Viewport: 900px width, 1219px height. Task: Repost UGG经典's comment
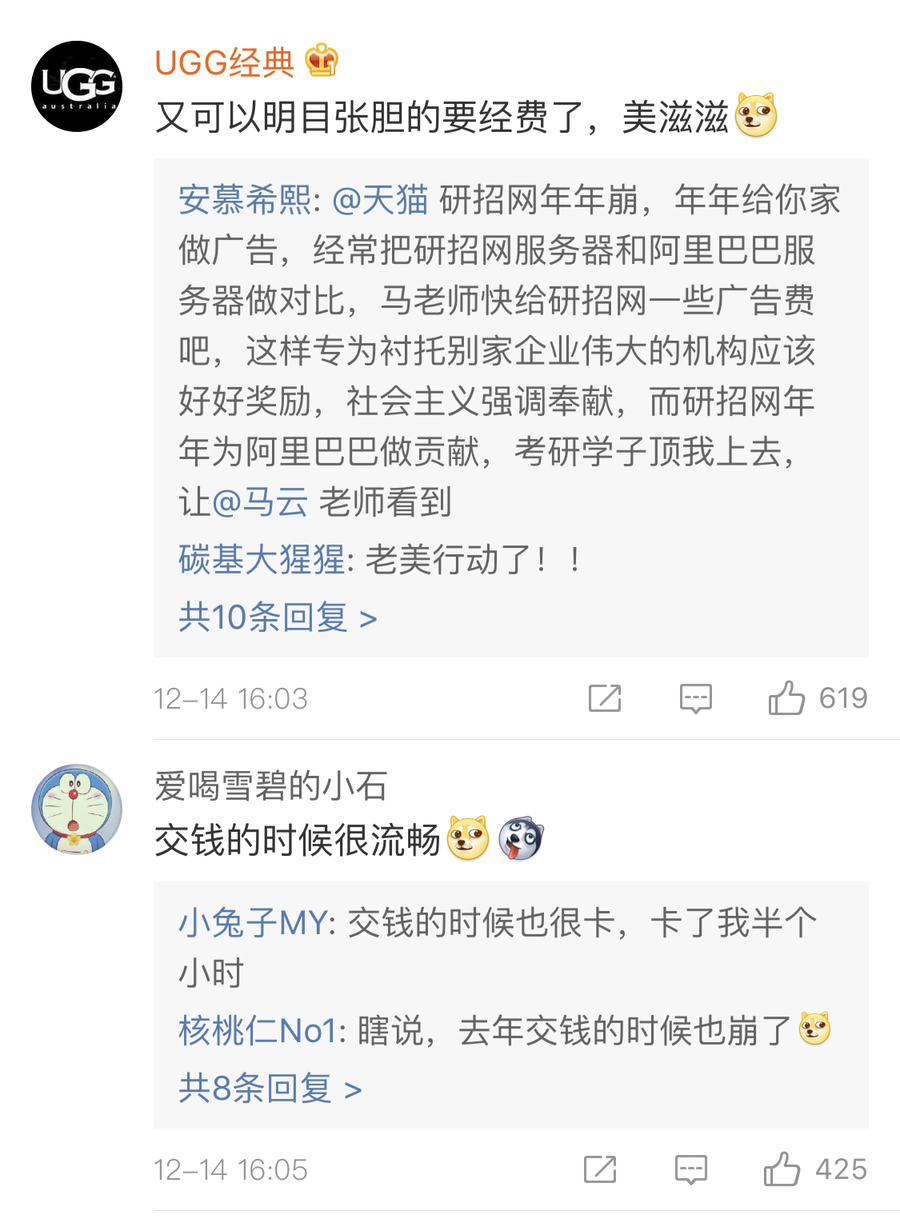pos(605,698)
